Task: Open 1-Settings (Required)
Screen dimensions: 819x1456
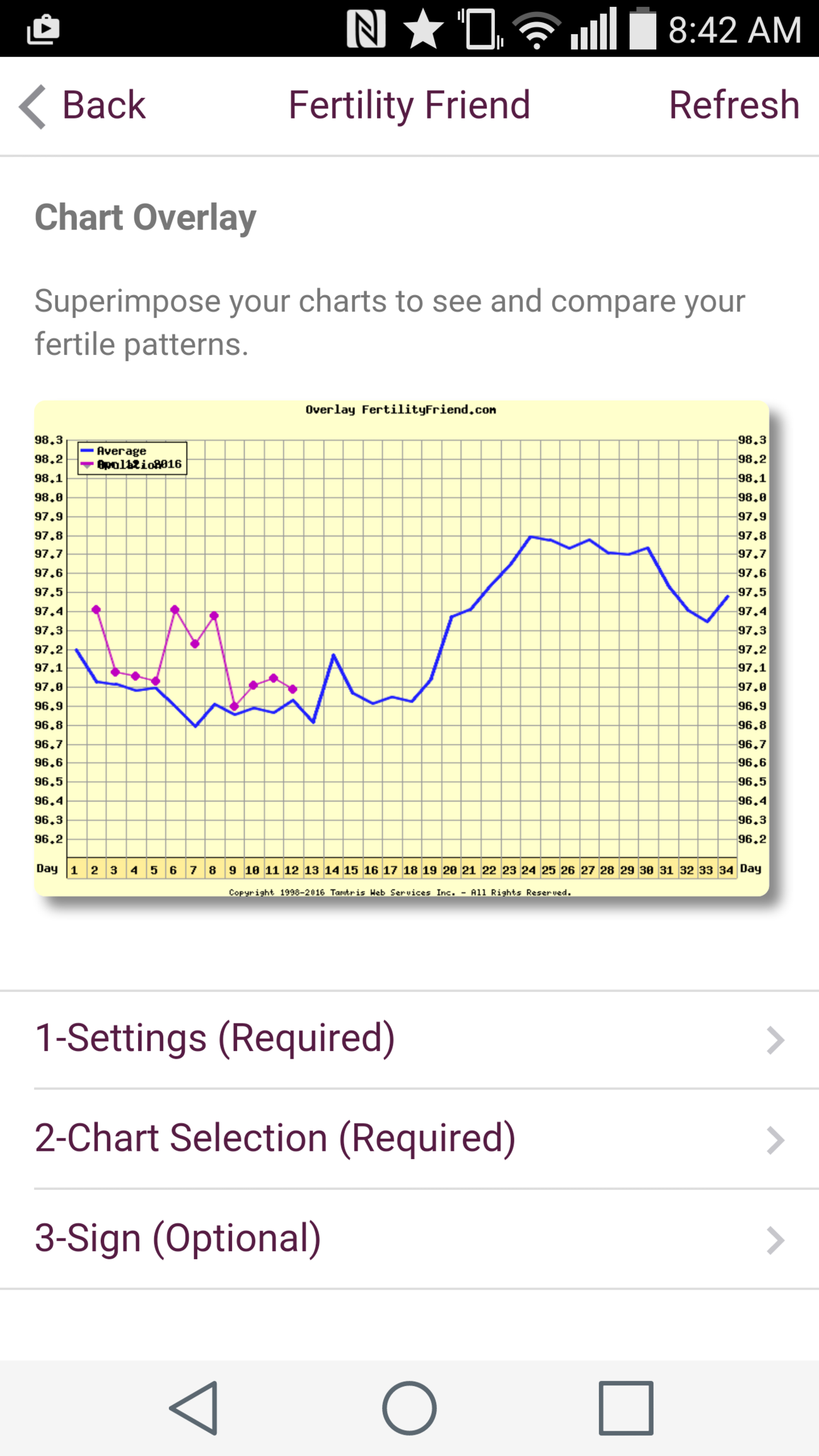Action: point(409,1039)
